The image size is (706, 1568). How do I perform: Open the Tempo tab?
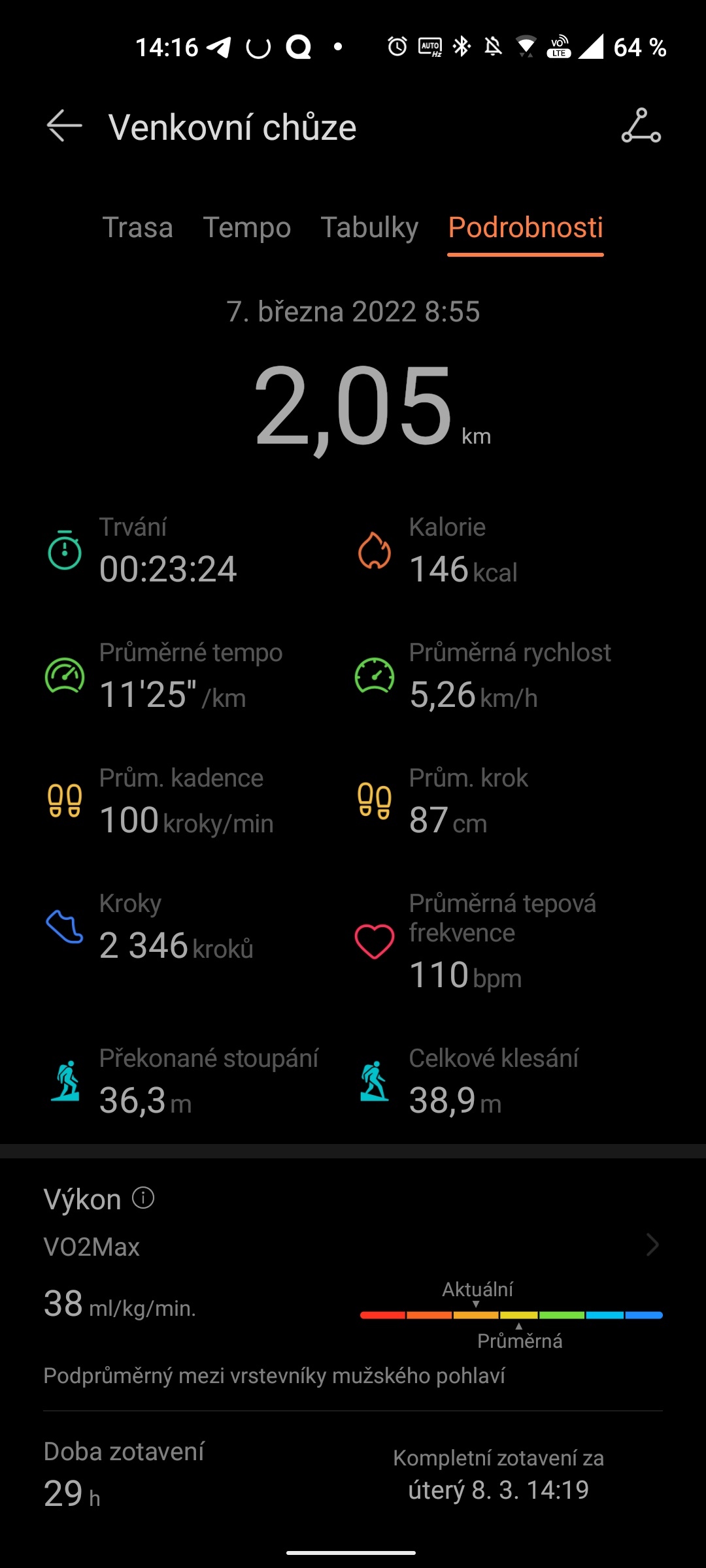248,228
